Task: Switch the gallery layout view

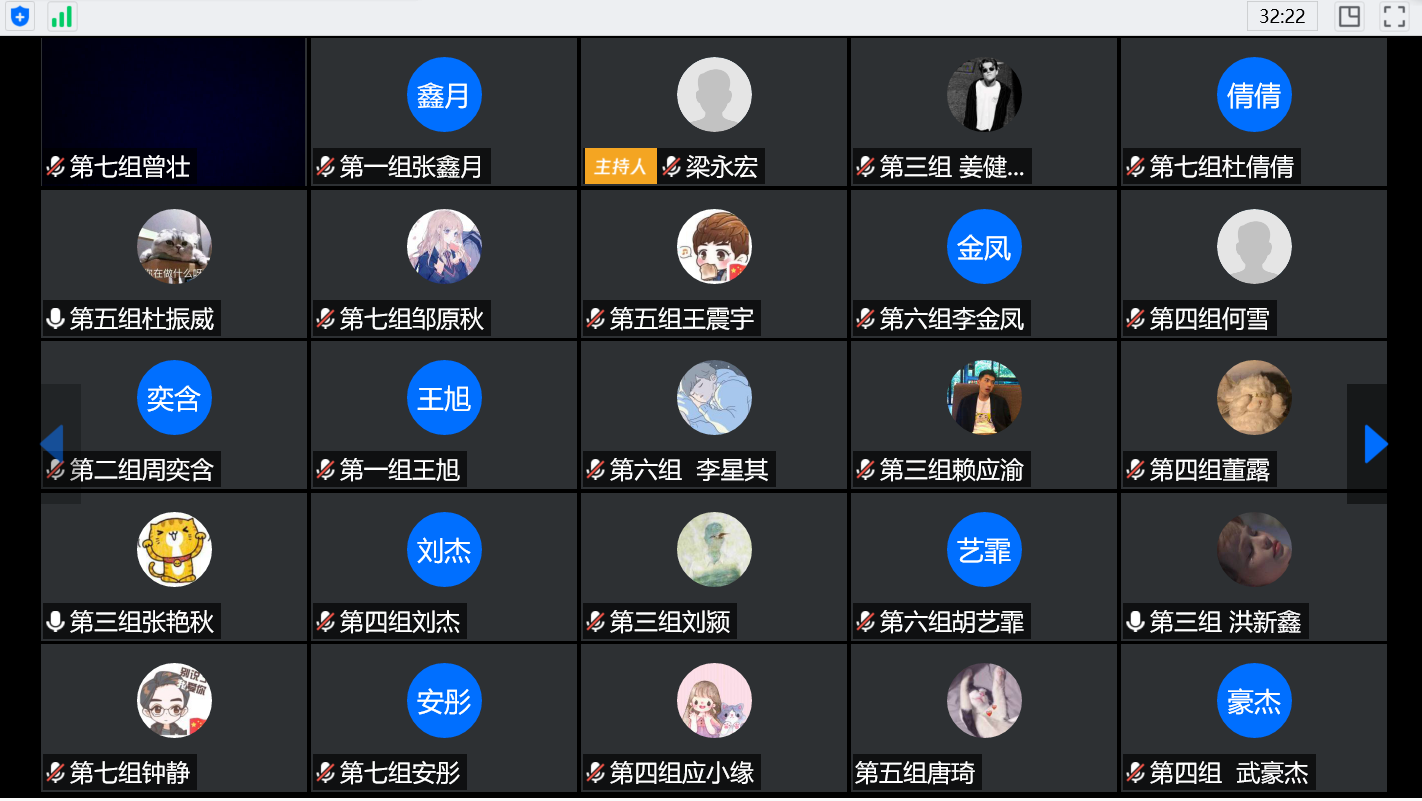Action: (1349, 16)
